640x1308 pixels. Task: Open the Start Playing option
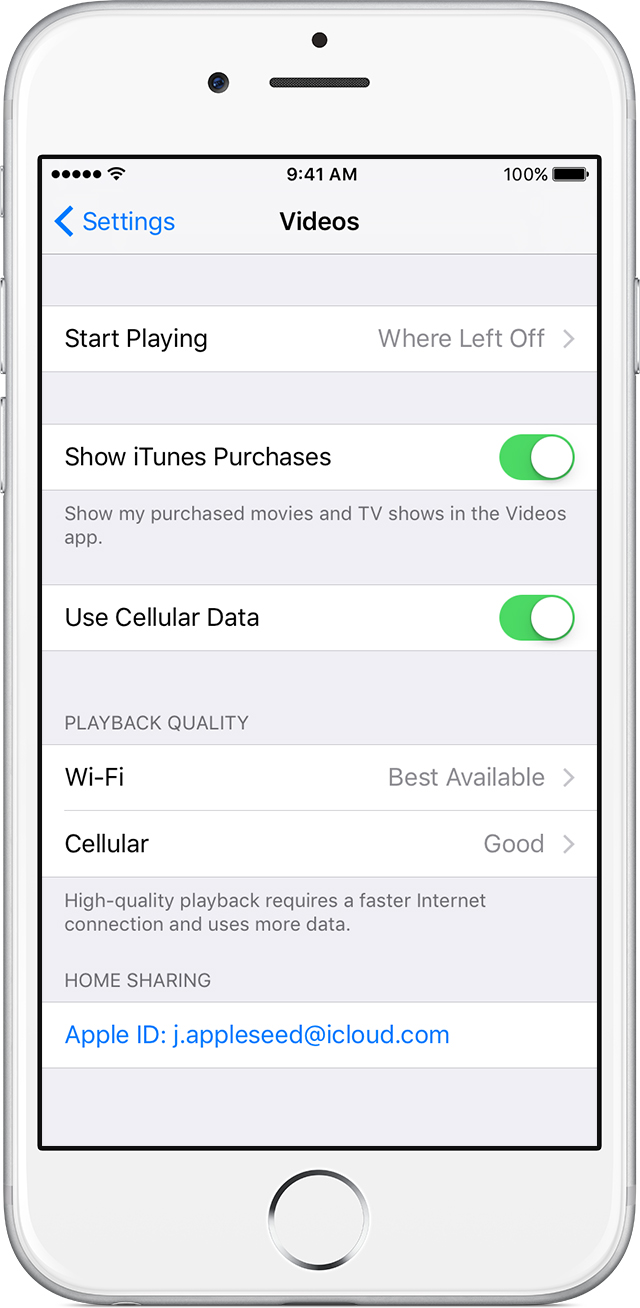click(x=320, y=339)
